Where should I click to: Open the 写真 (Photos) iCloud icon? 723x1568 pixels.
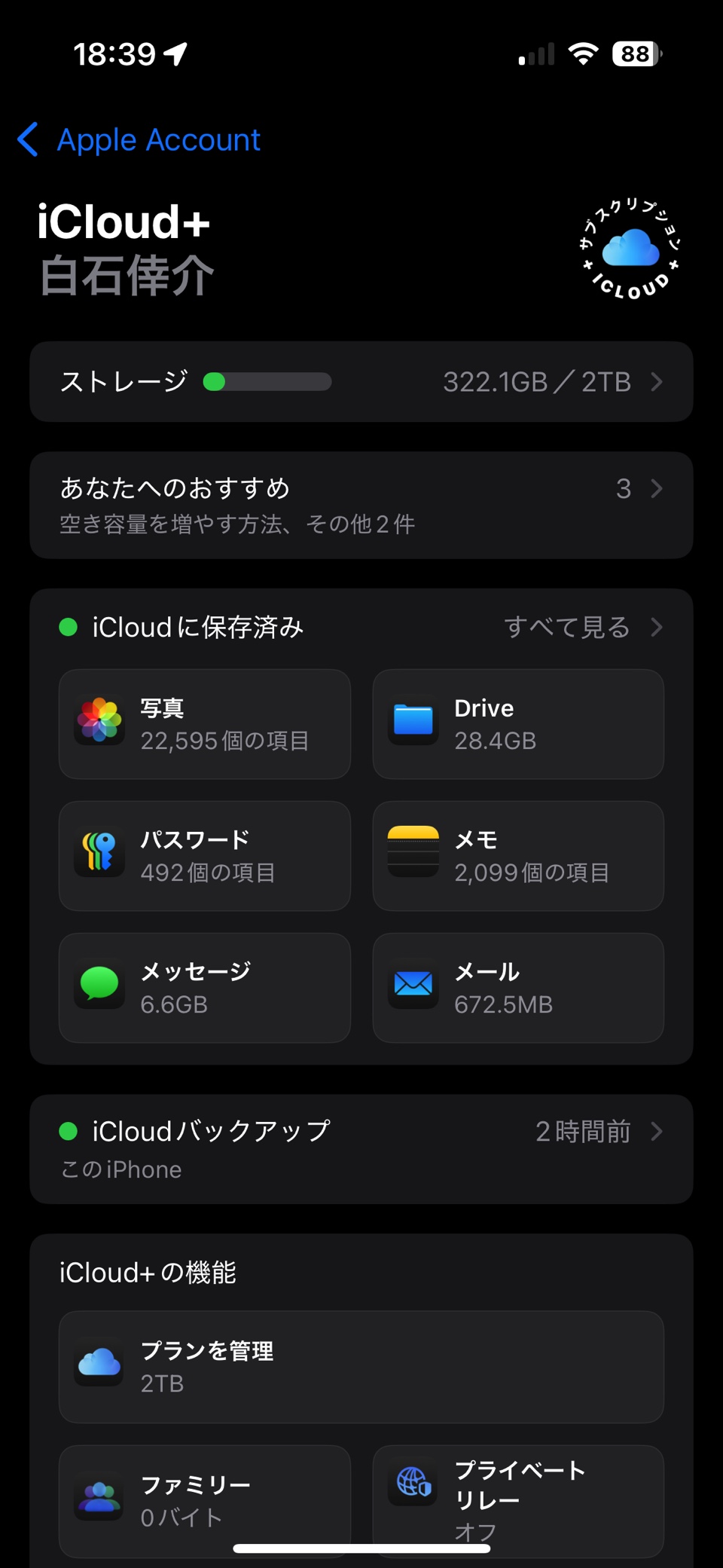pyautogui.click(x=99, y=721)
